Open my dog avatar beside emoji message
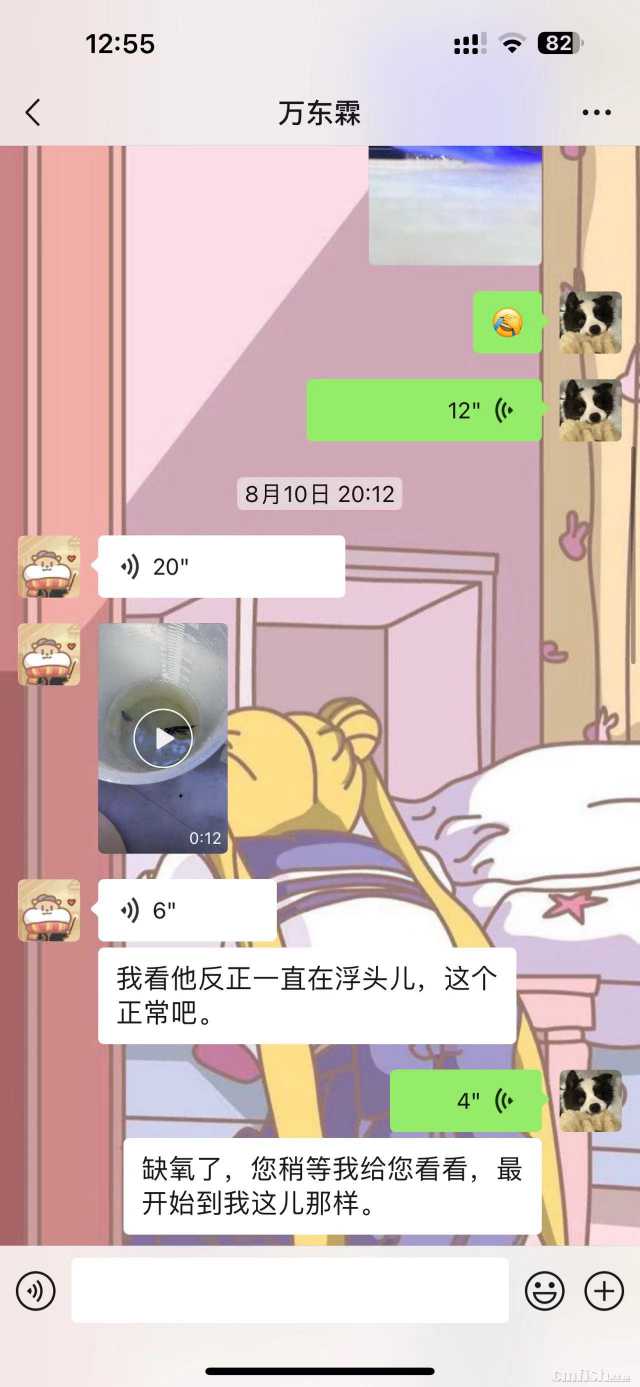640x1387 pixels. coord(590,322)
